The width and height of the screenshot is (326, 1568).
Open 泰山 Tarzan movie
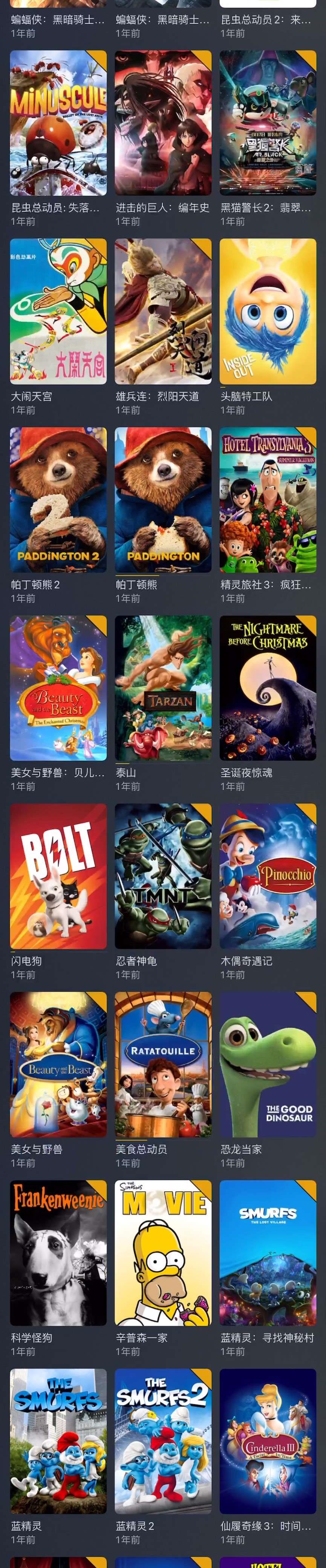163,688
